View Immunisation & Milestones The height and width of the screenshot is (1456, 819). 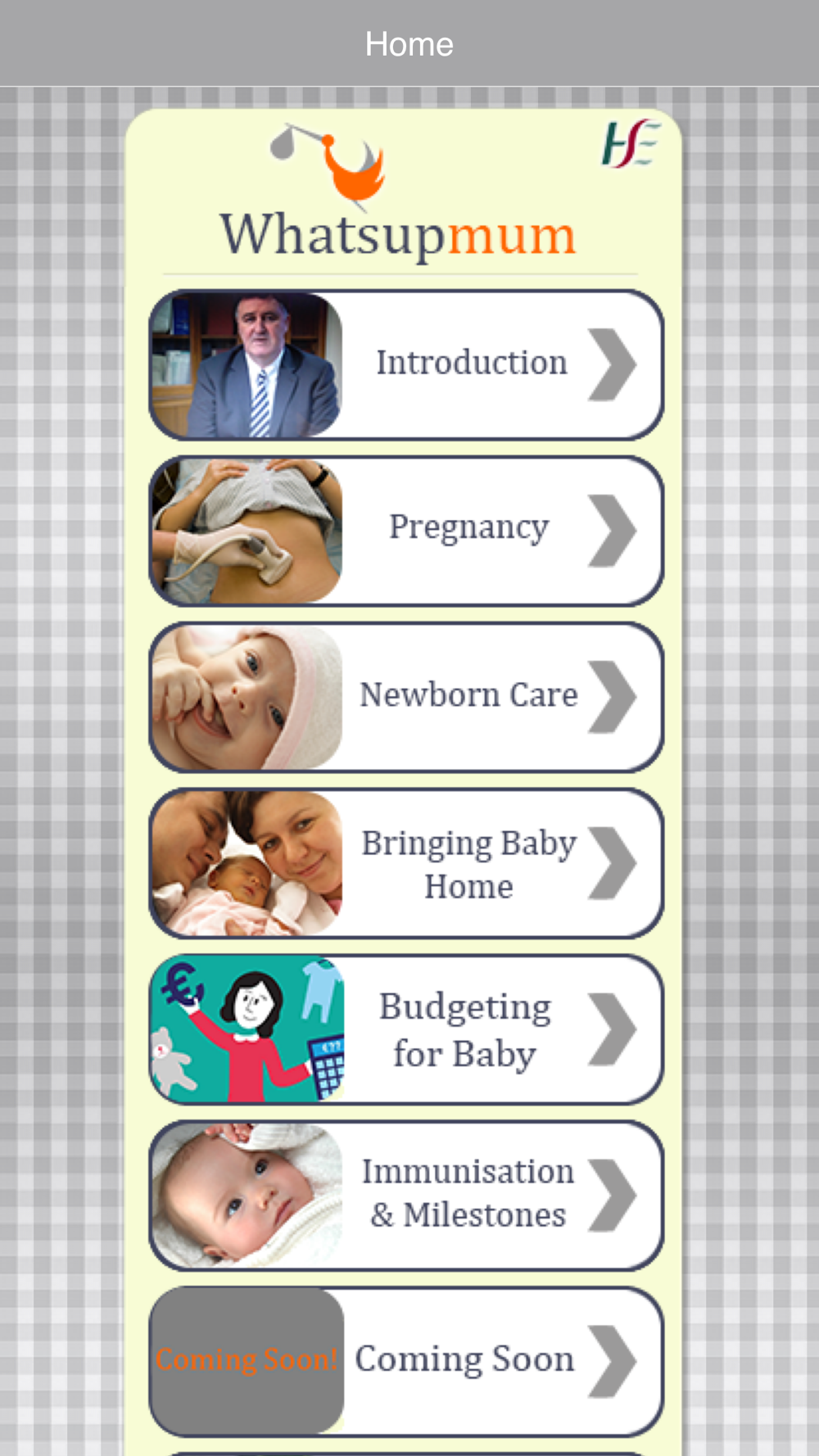coord(406,1196)
